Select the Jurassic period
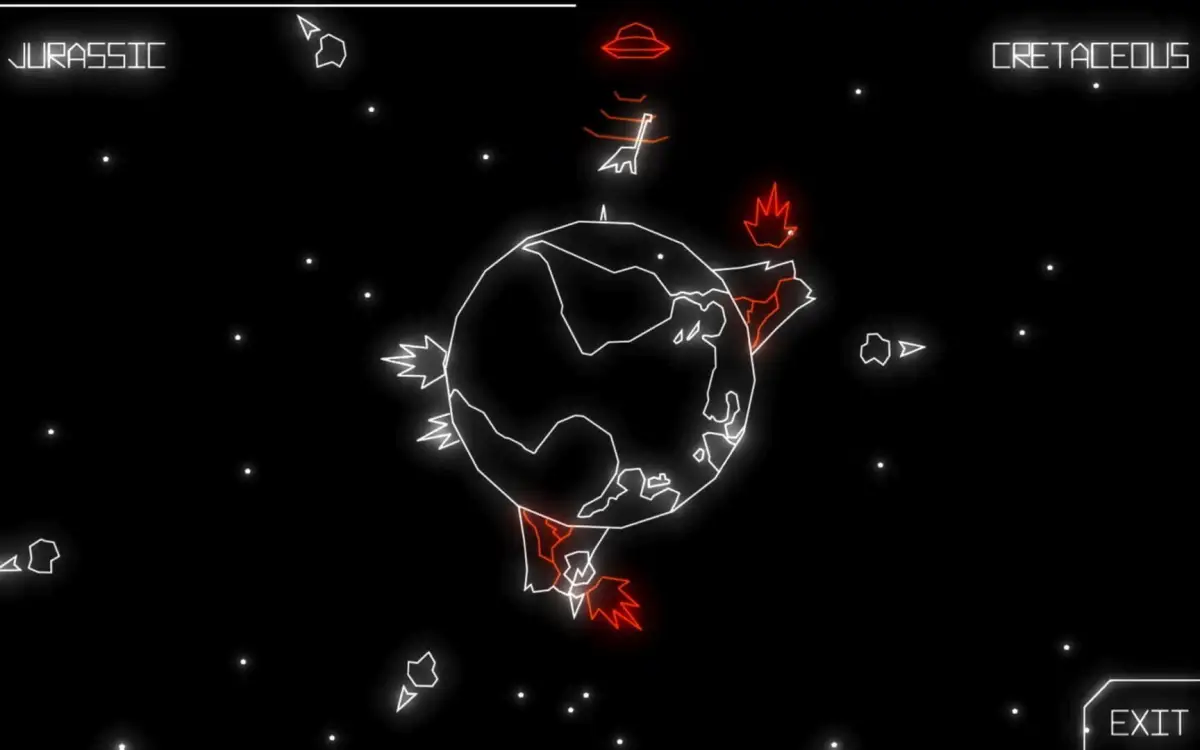 [x=87, y=56]
